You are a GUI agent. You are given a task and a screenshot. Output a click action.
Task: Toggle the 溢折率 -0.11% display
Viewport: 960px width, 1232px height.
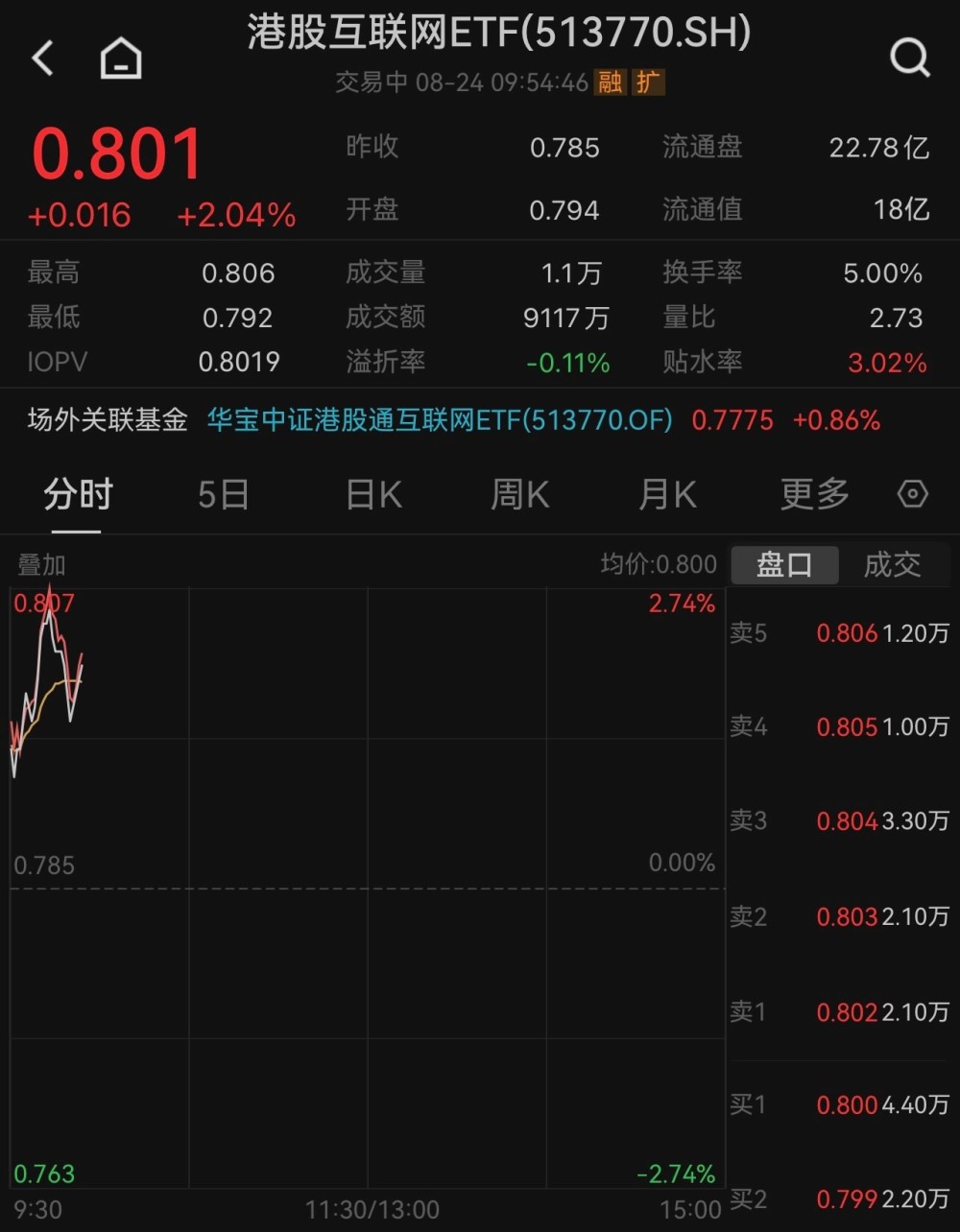click(477, 363)
